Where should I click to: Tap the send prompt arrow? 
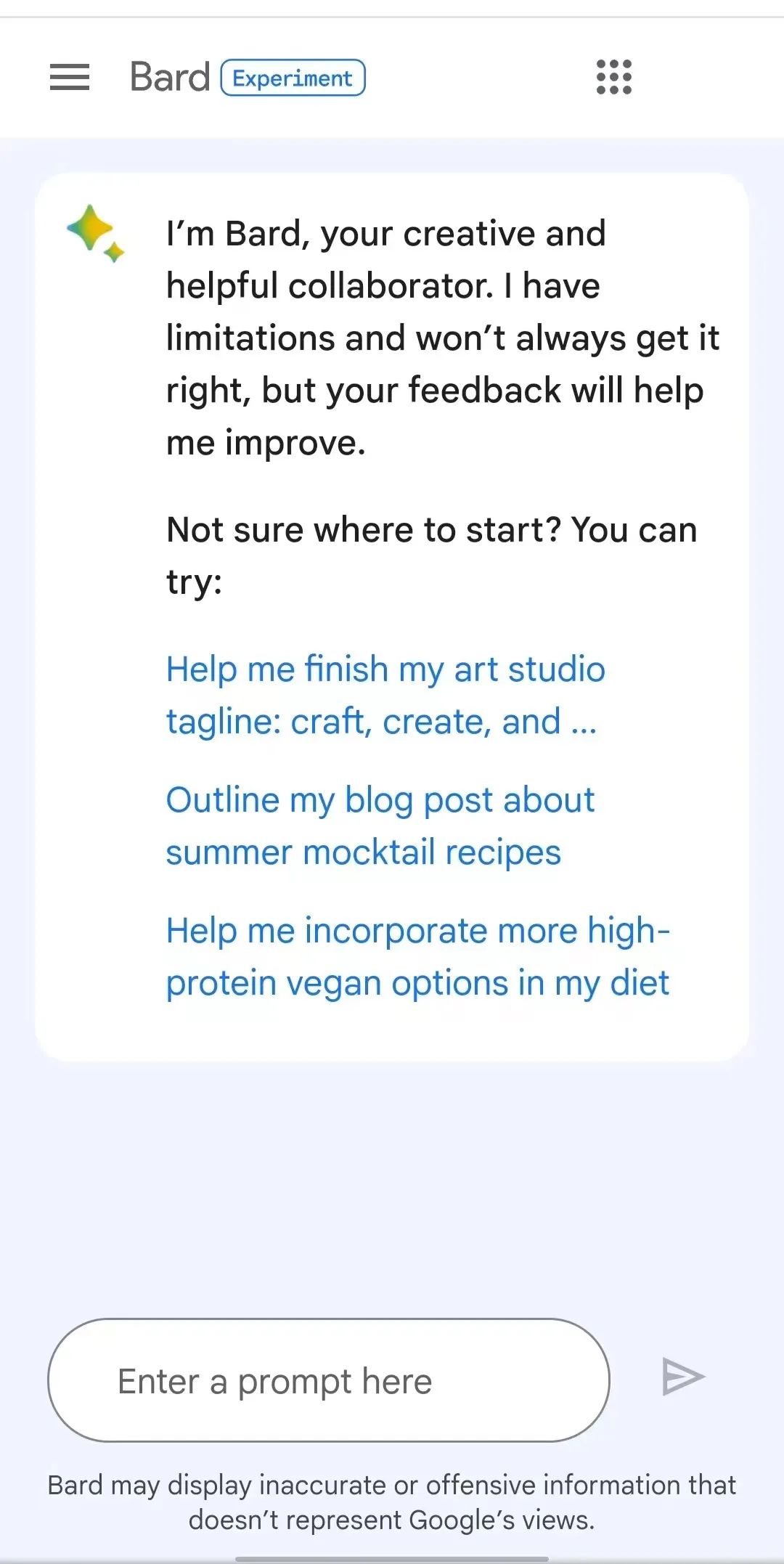click(682, 1377)
